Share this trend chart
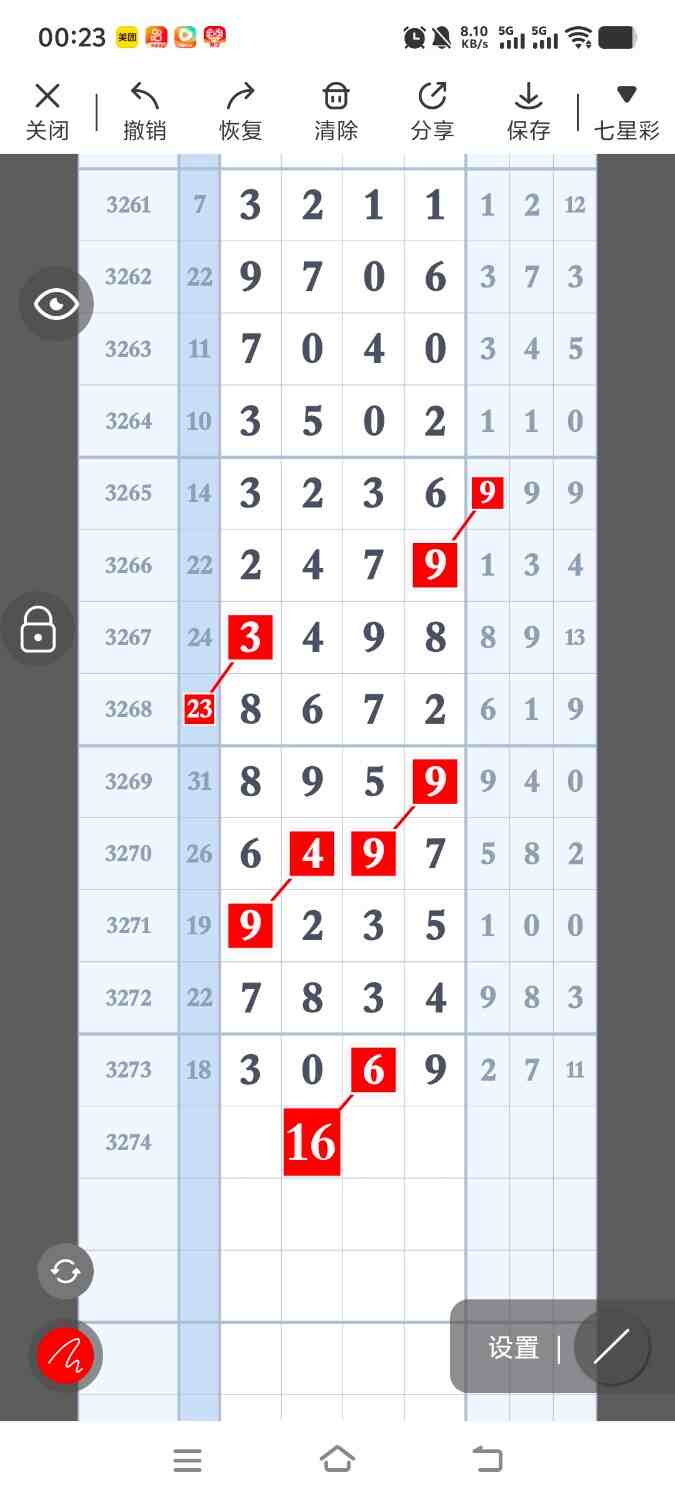Screen dimensions: 675x1500 (x=432, y=111)
